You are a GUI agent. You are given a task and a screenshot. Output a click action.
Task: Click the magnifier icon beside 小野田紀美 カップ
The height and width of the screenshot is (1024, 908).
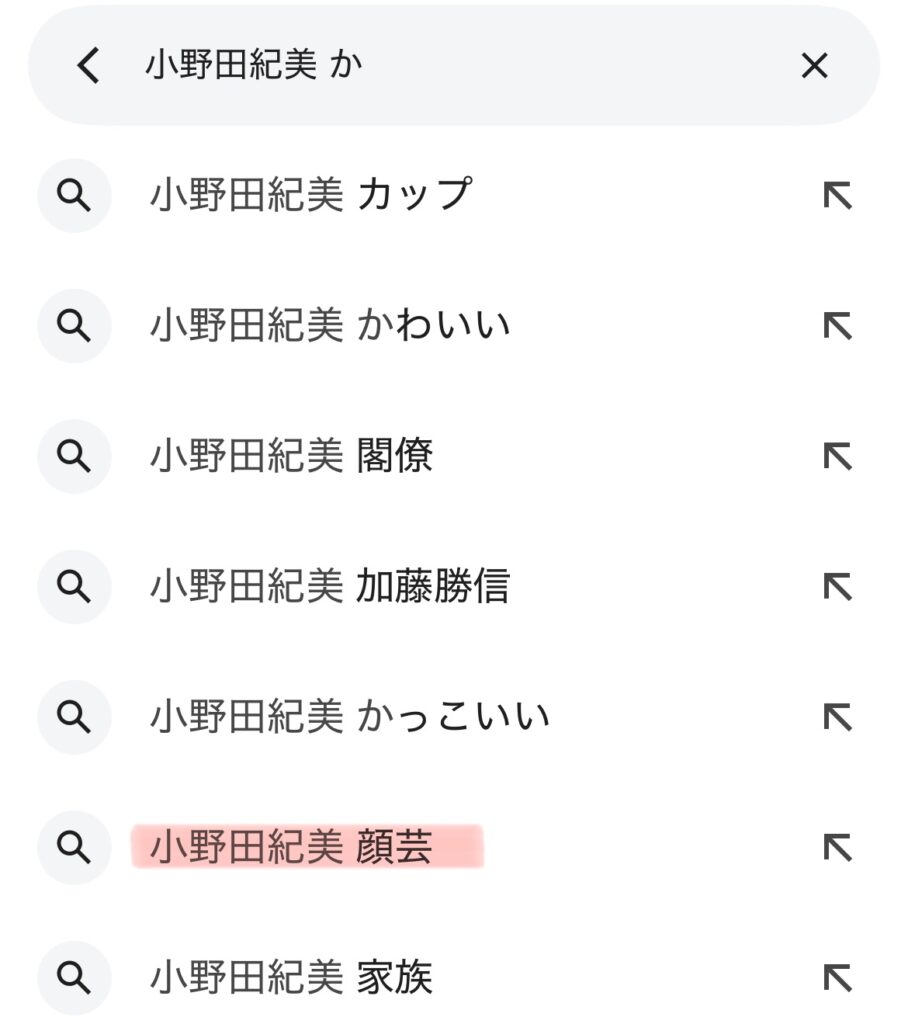[74, 196]
